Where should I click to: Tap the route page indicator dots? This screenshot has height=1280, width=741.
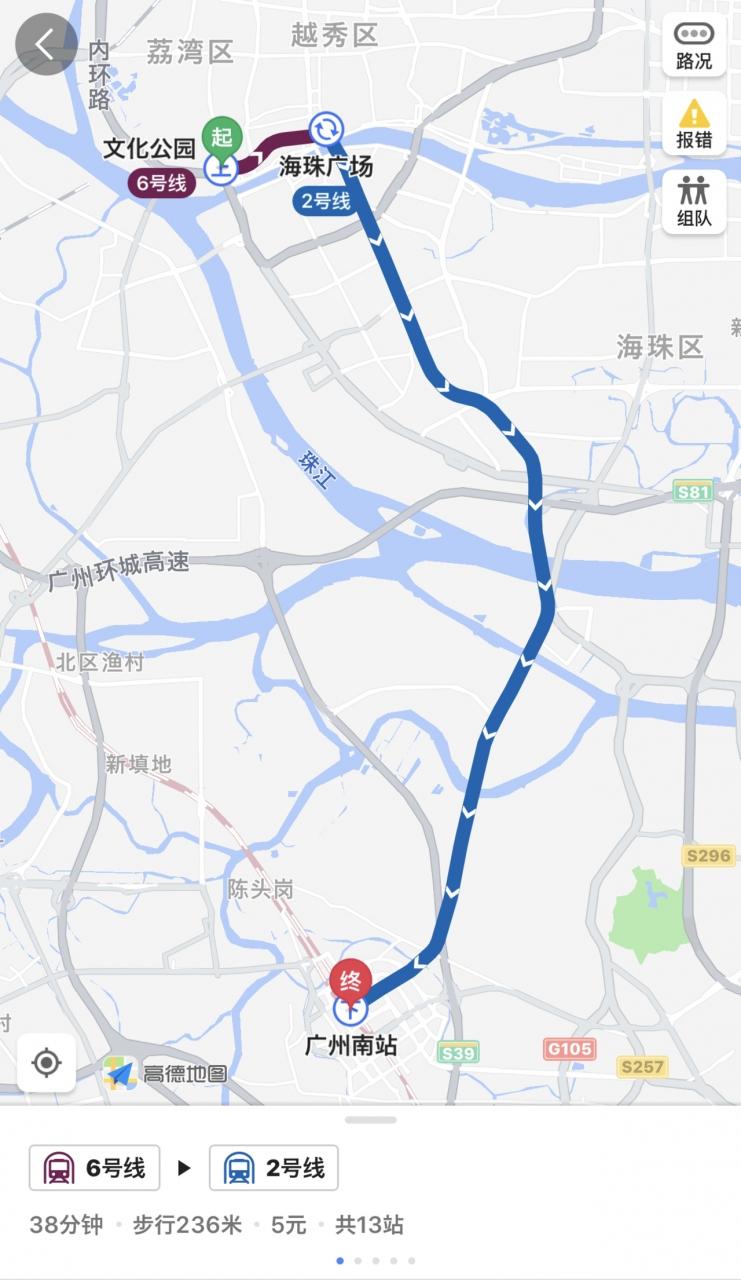375,1261
